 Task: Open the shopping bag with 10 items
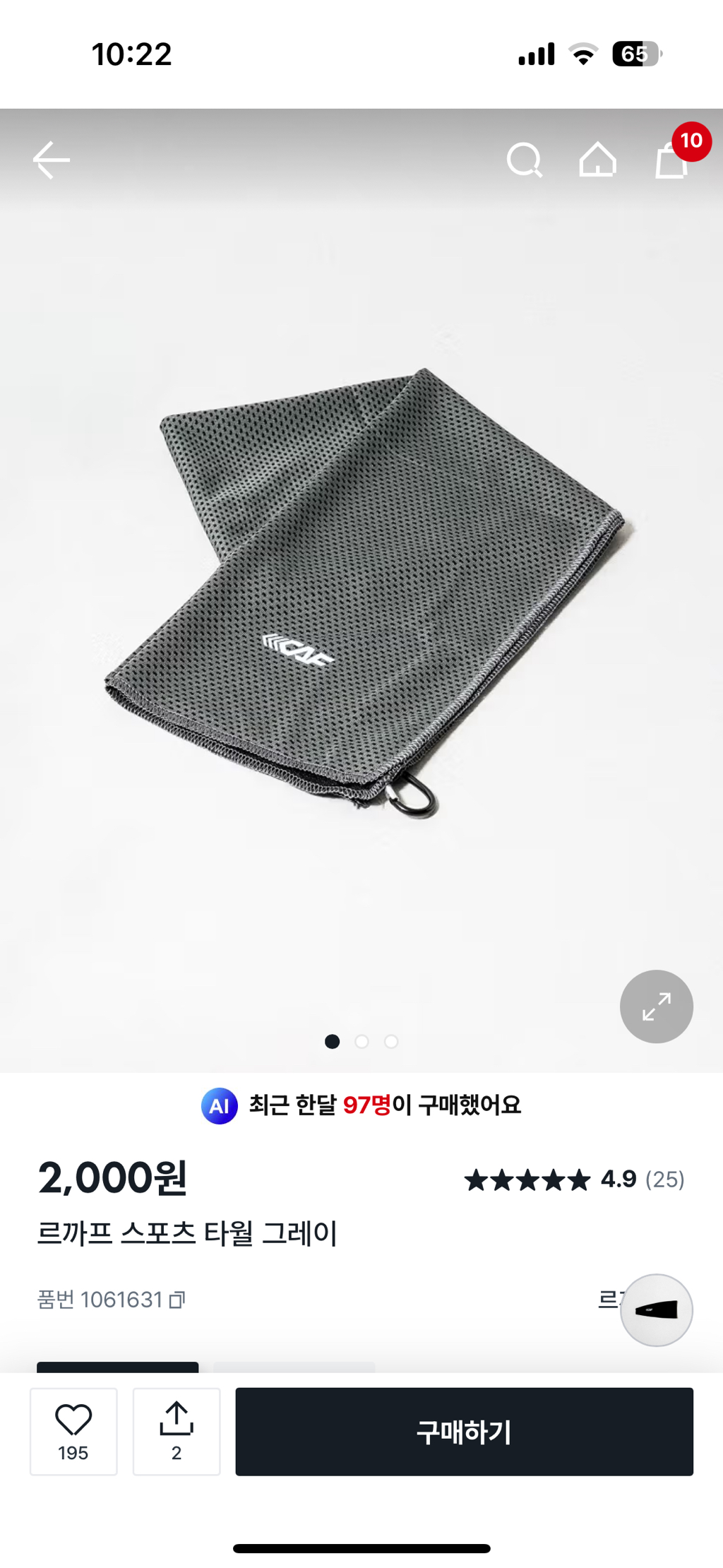tap(672, 160)
